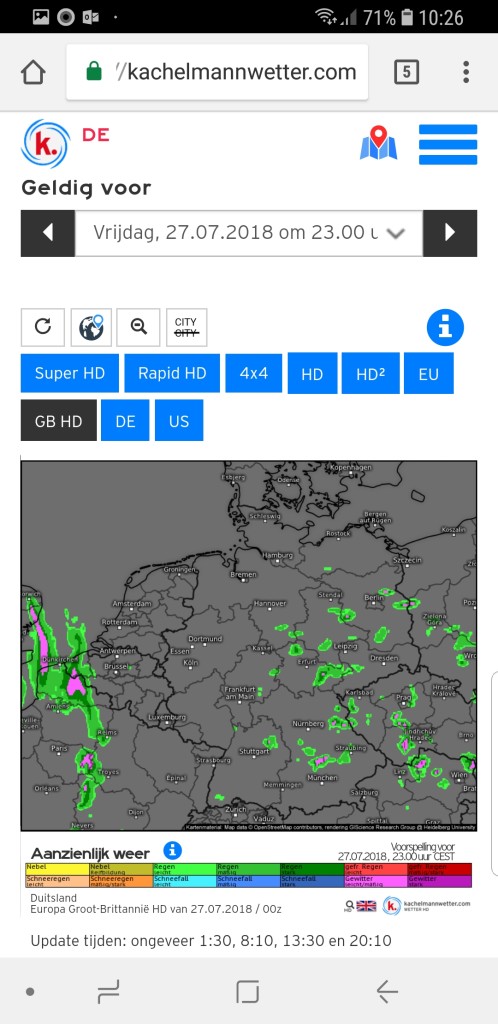
Task: Go to the previous forecast time
Action: click(x=48, y=233)
